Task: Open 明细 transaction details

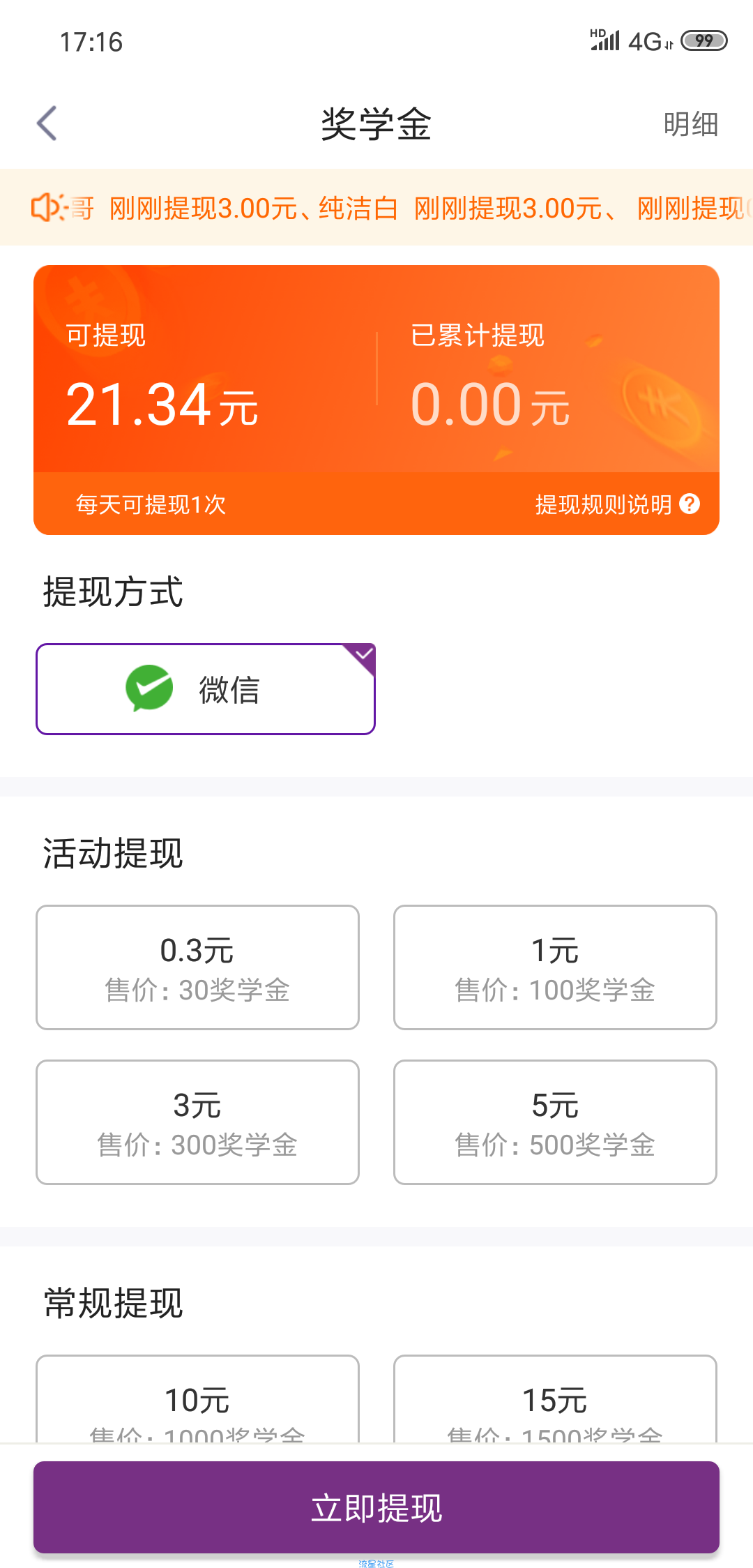Action: pyautogui.click(x=690, y=125)
